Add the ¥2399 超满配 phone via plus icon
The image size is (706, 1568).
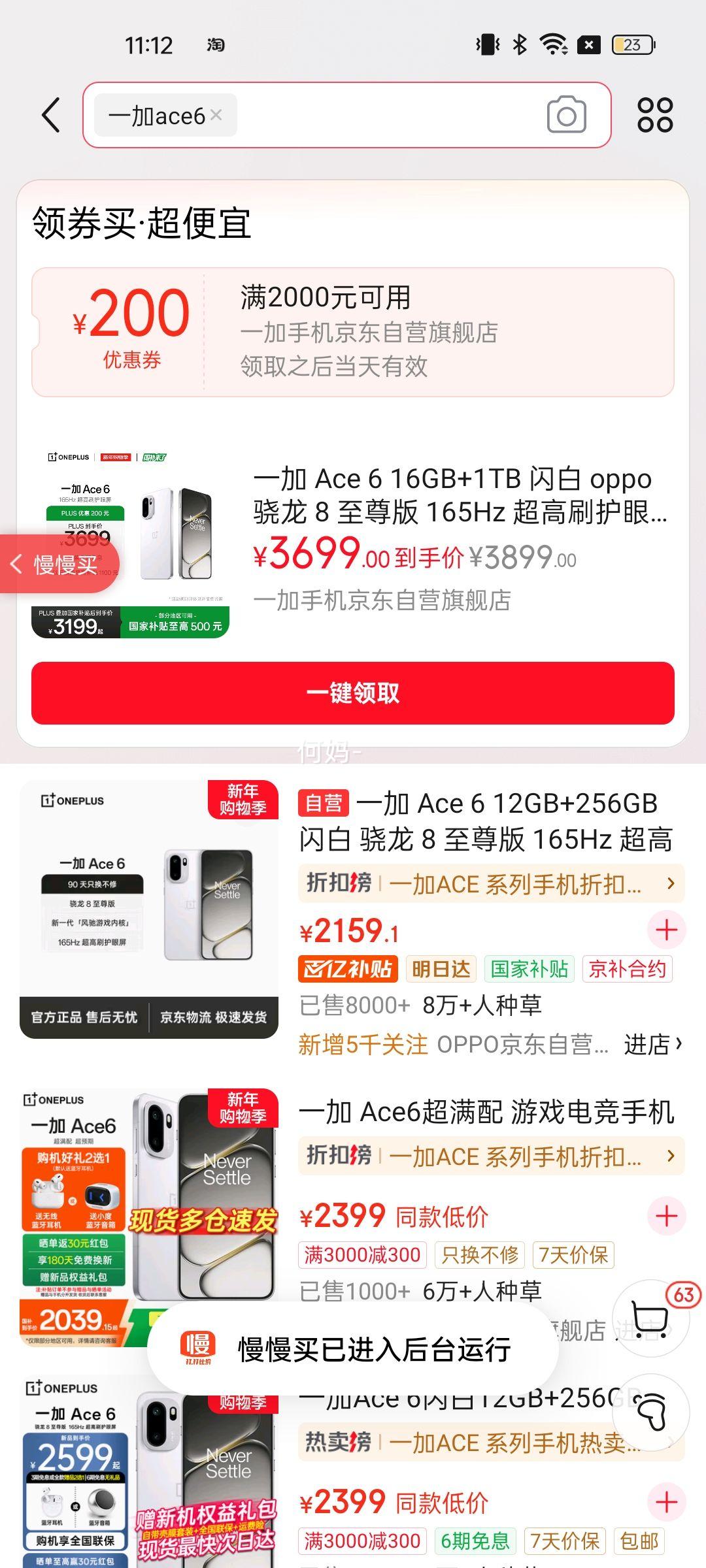(x=666, y=1217)
